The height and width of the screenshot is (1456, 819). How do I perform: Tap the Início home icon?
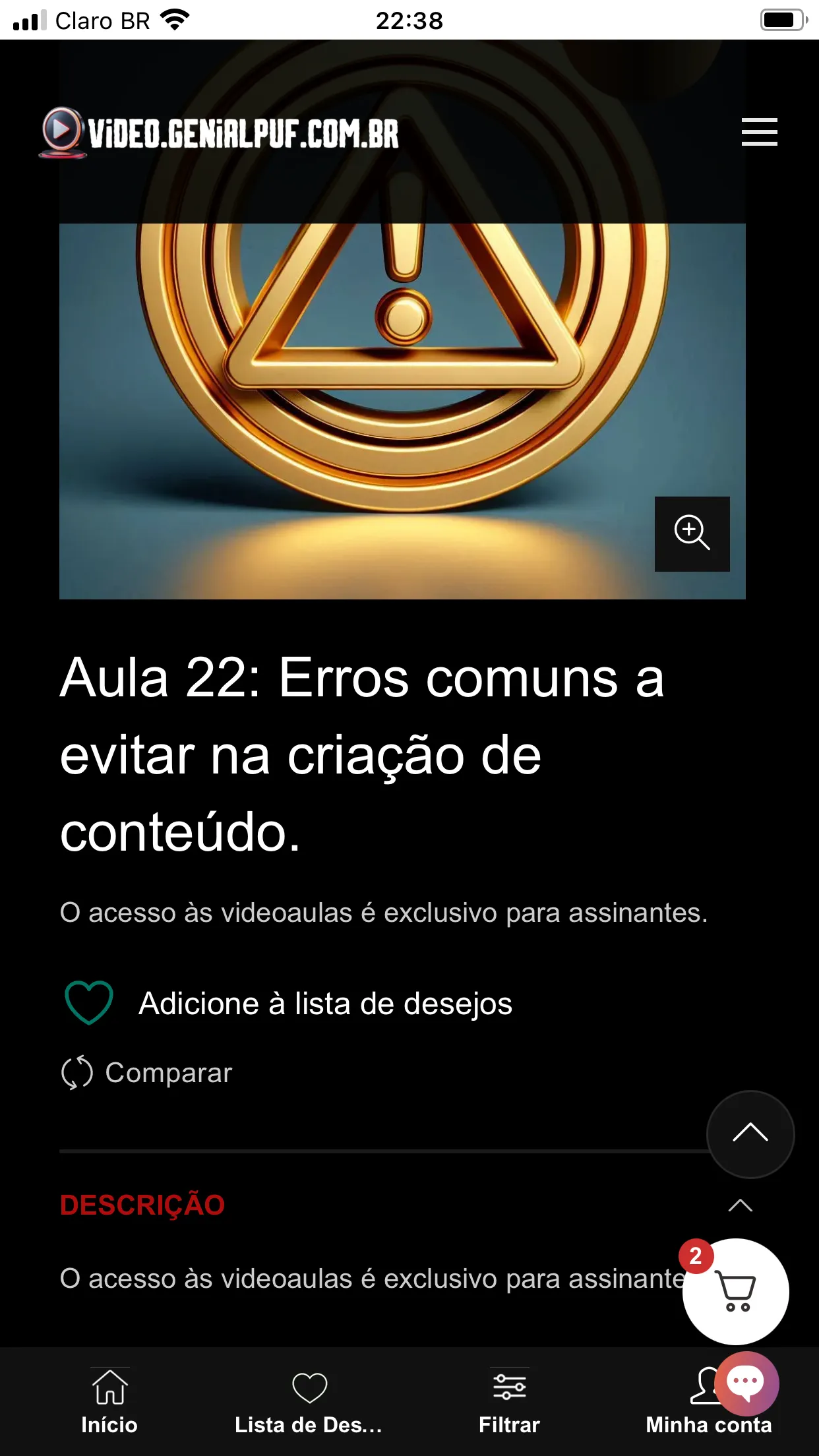click(x=109, y=1387)
